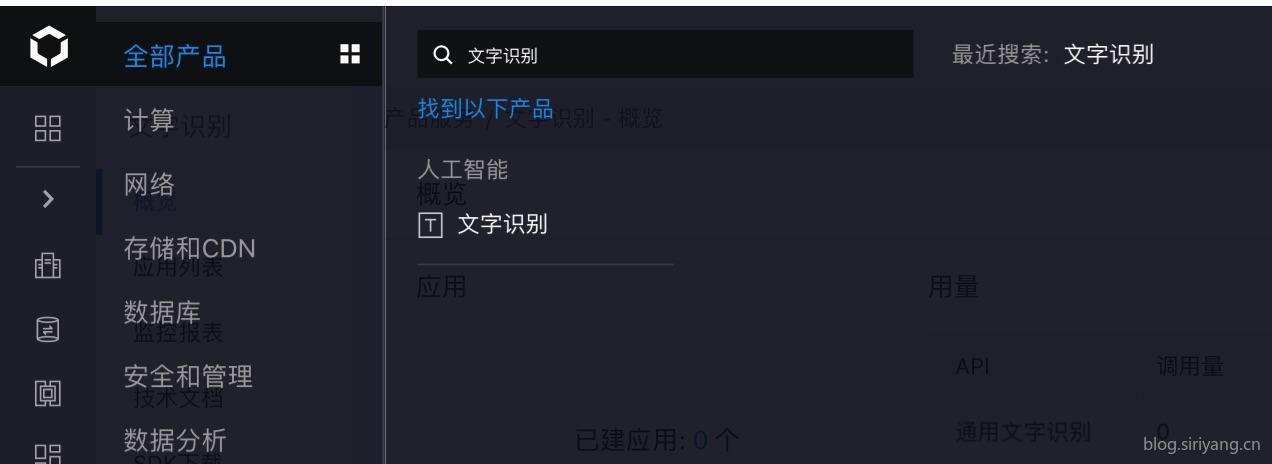Tap the grid icon beside 全部产品

(x=350, y=54)
